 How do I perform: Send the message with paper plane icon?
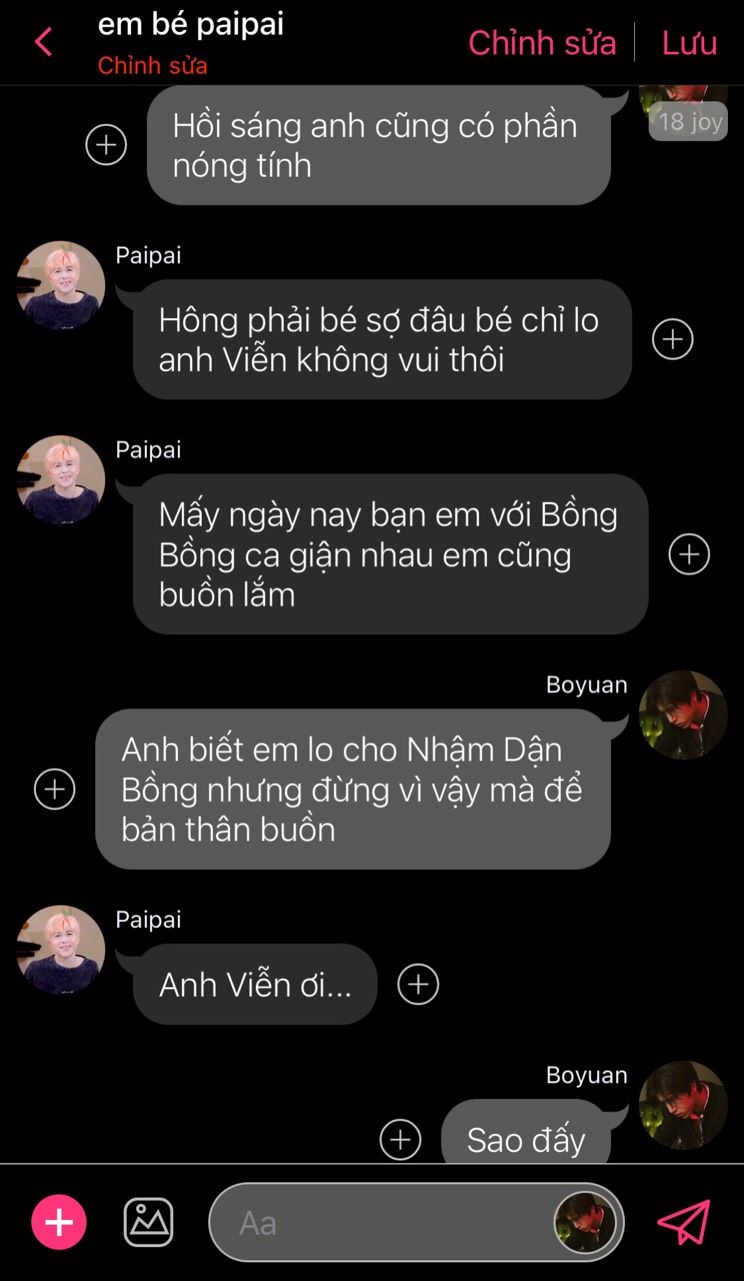[684, 1222]
